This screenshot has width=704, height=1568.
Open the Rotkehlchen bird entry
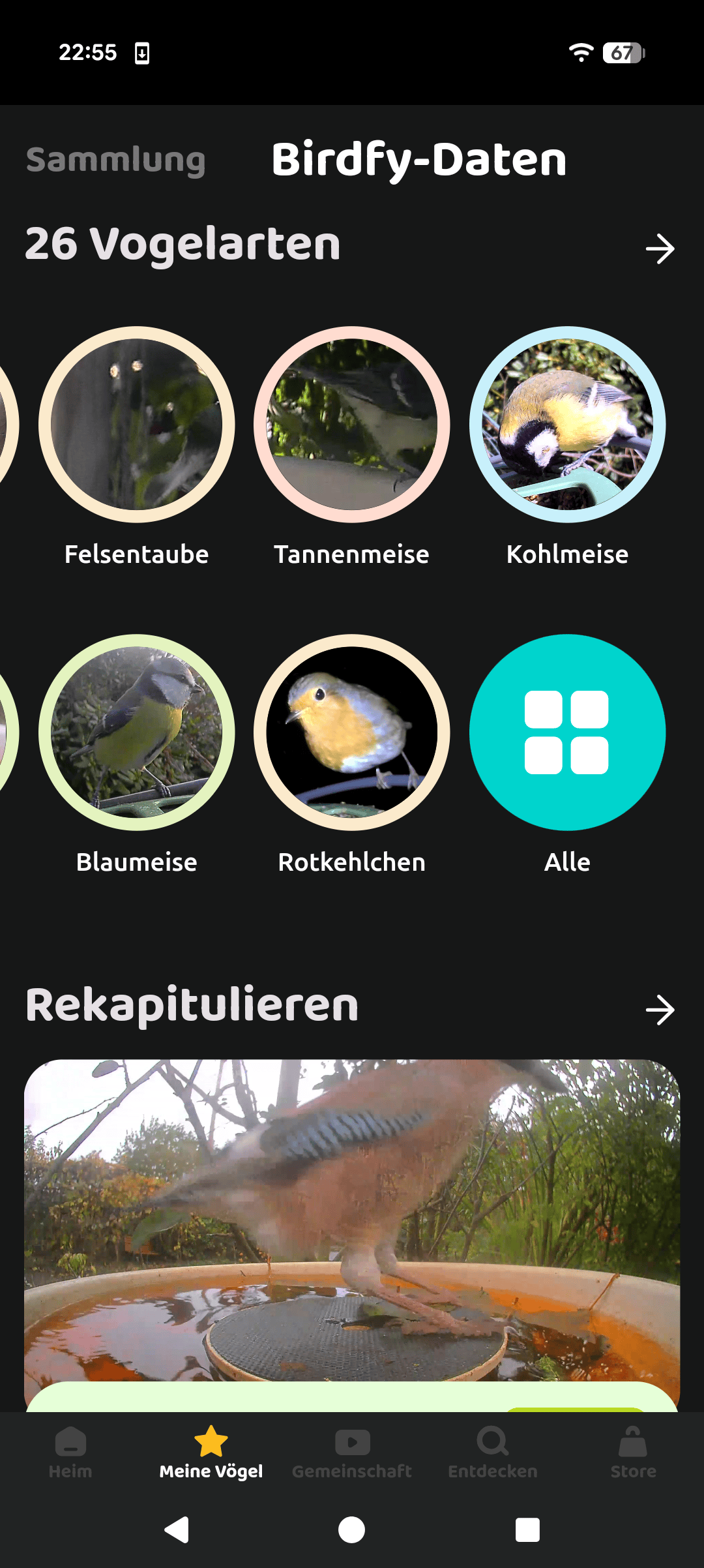coord(352,732)
